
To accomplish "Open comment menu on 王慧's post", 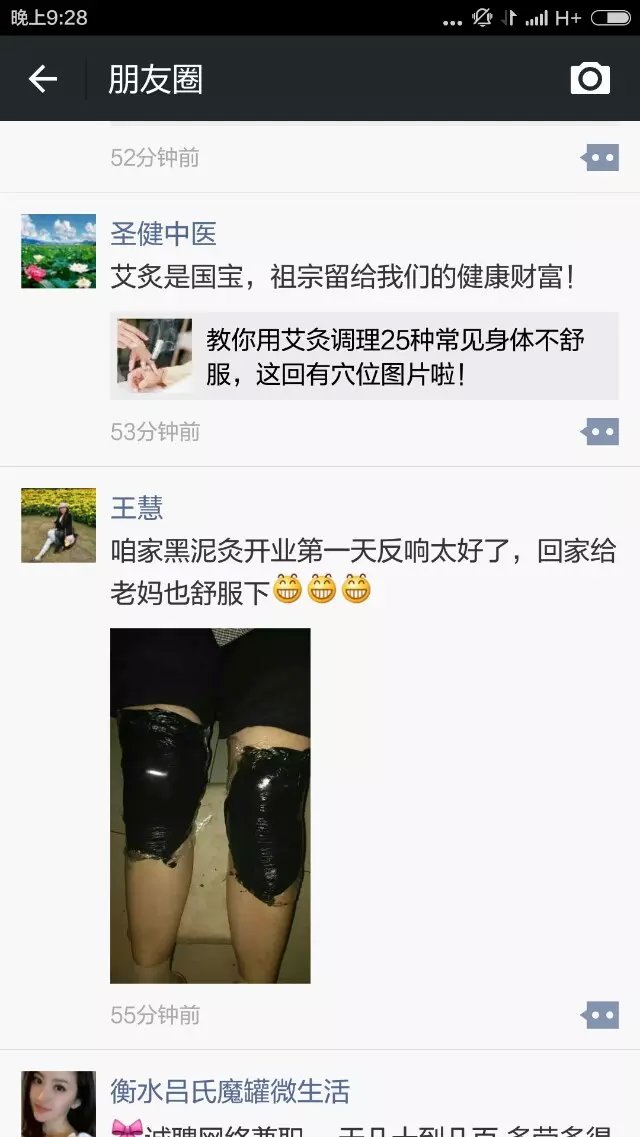I will point(601,1015).
